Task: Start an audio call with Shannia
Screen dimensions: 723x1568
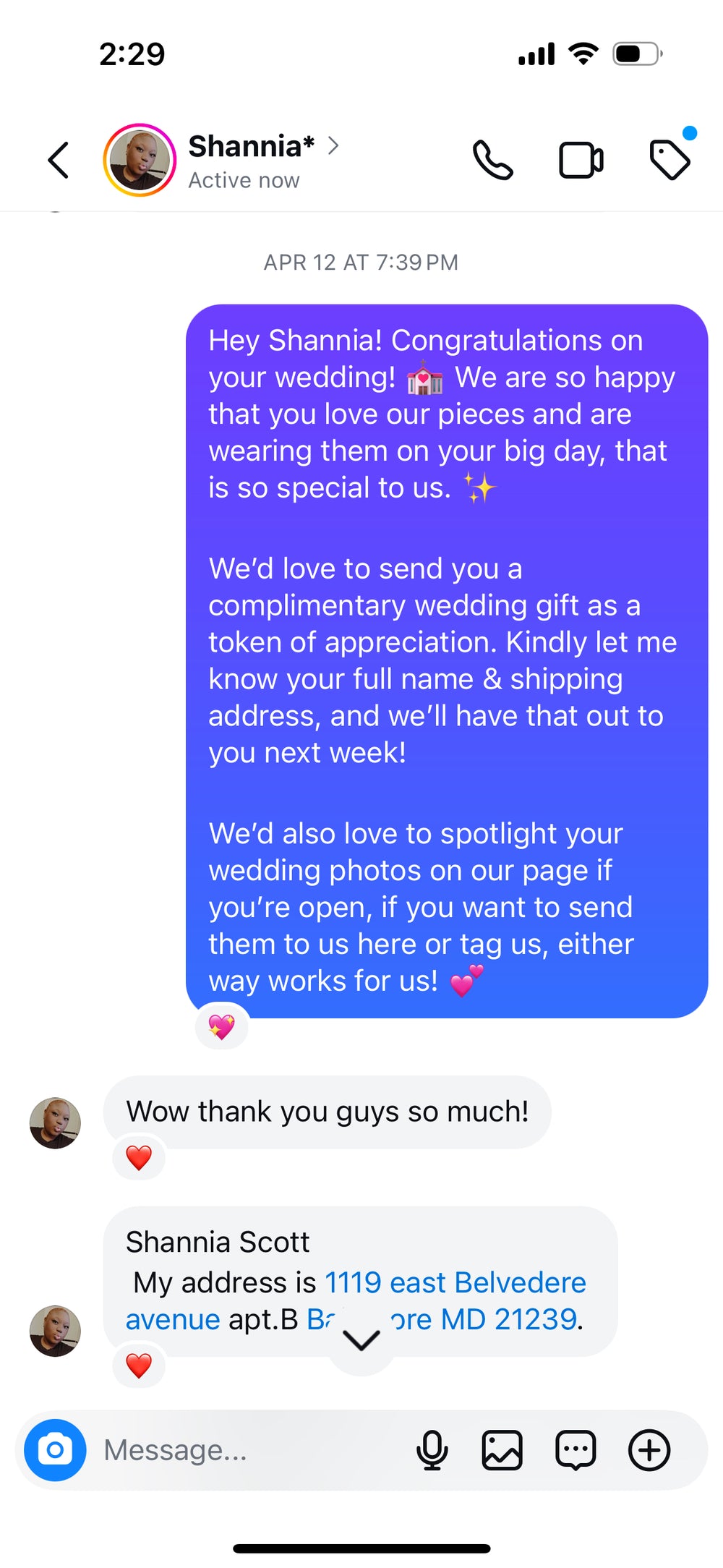Action: pyautogui.click(x=493, y=160)
